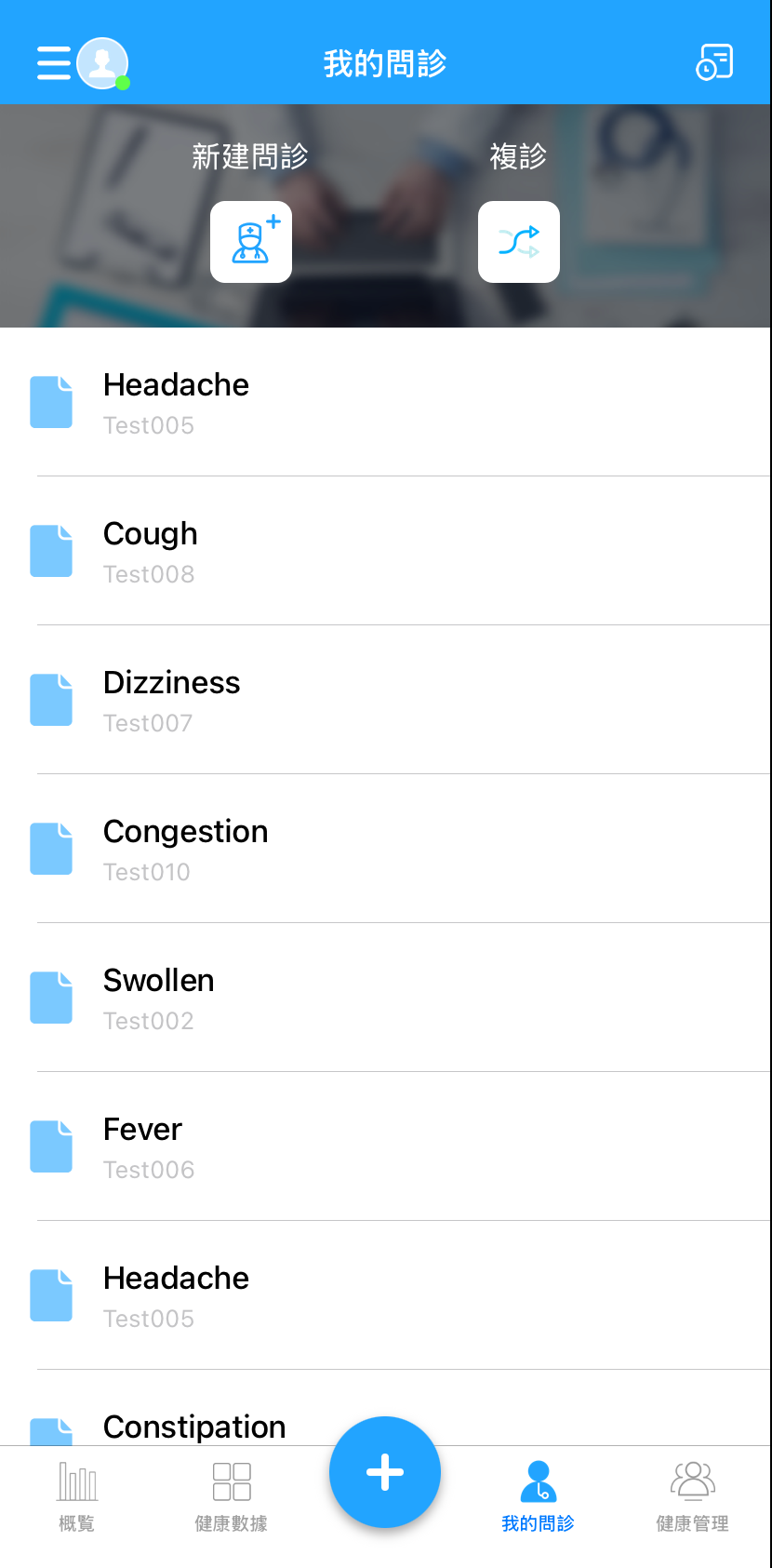This screenshot has height=1568, width=772.
Task: Tap the floating plus button
Action: coord(385,1472)
